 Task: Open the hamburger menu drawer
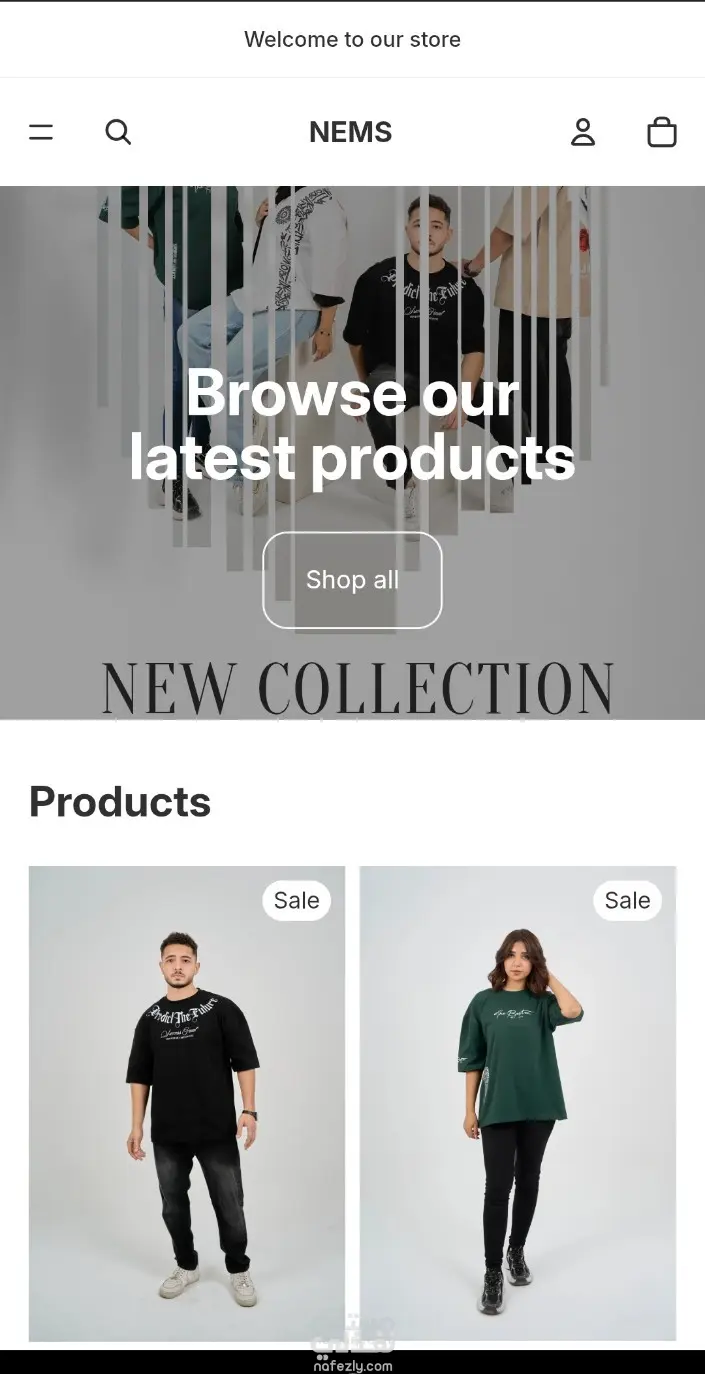(41, 132)
